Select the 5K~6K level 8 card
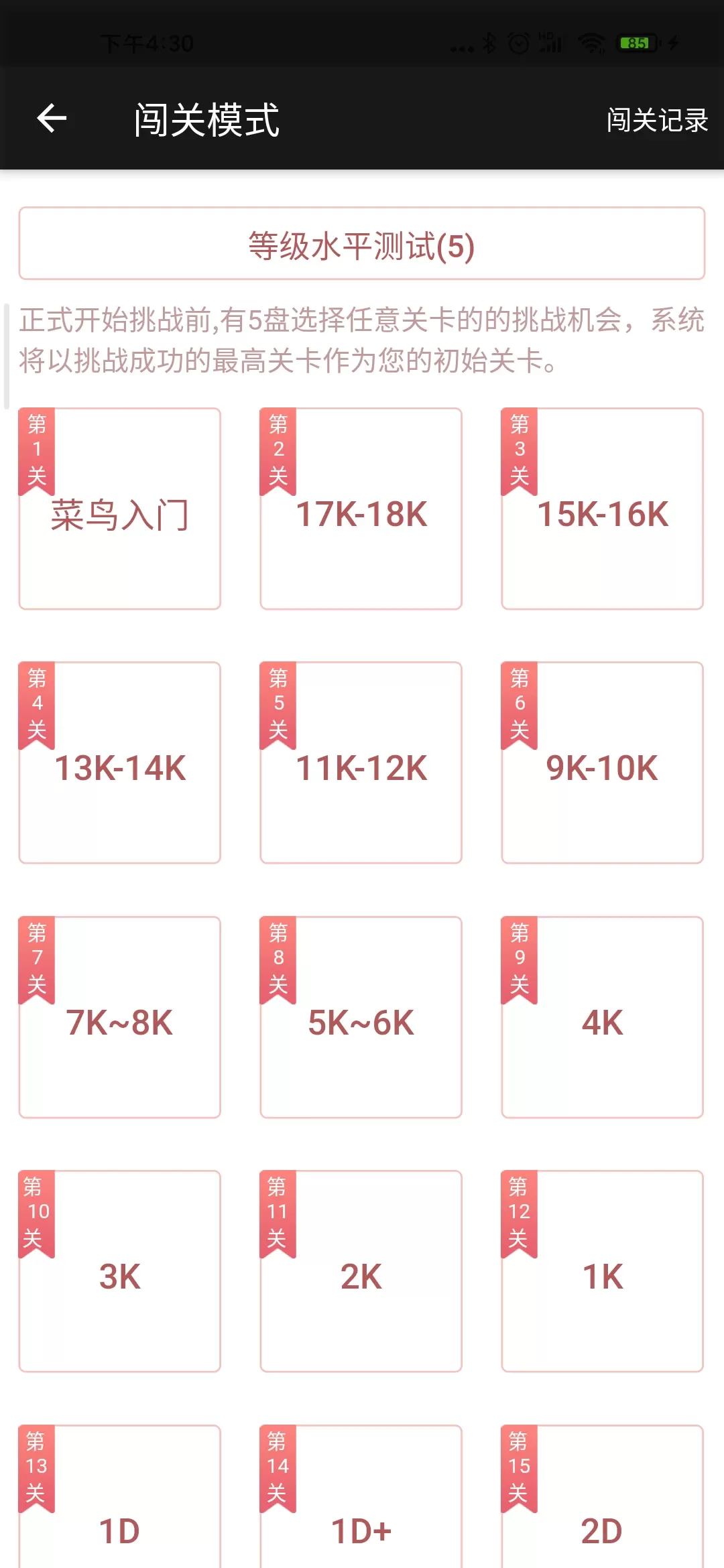724x1568 pixels. click(361, 1017)
